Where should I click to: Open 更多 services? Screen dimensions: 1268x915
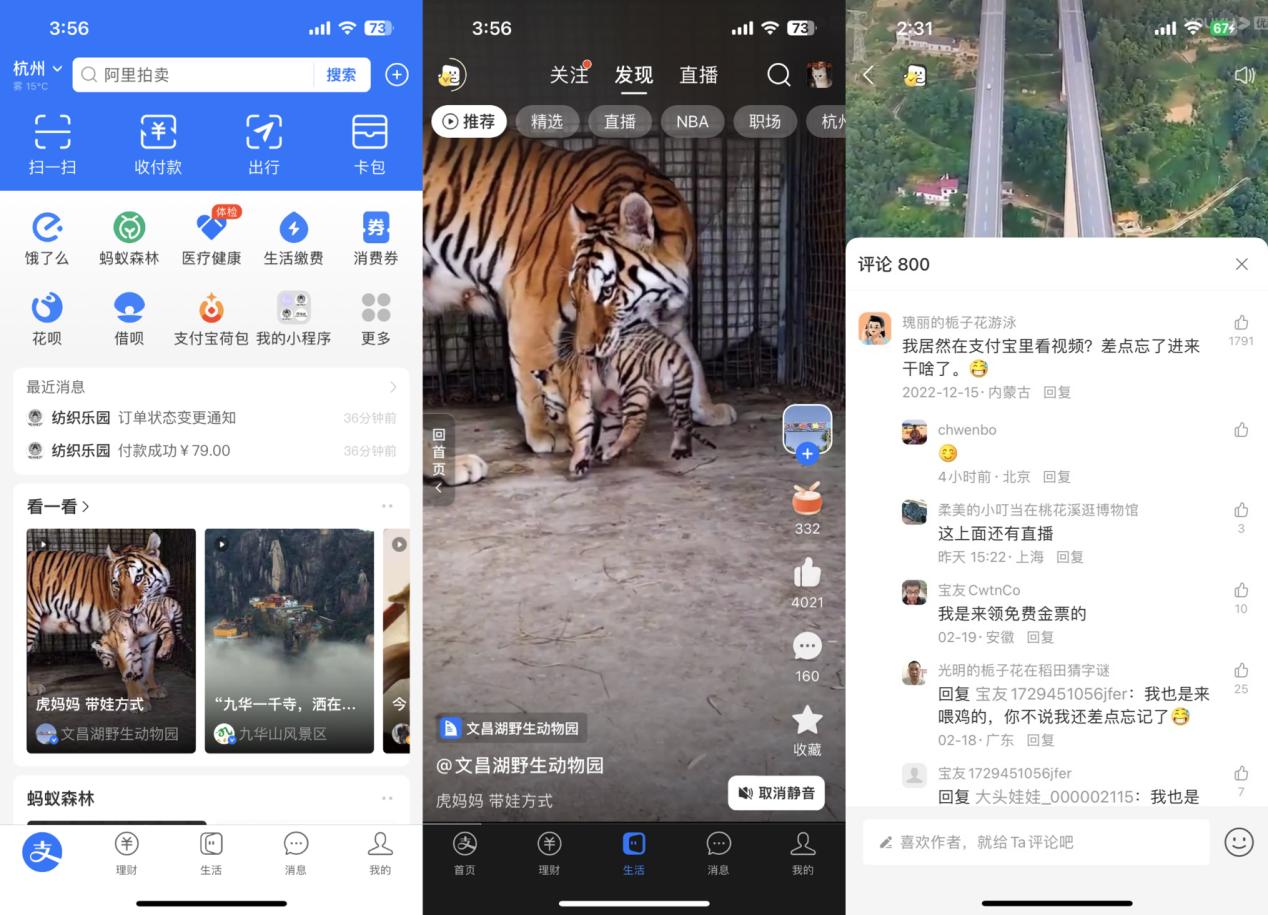pyautogui.click(x=376, y=318)
